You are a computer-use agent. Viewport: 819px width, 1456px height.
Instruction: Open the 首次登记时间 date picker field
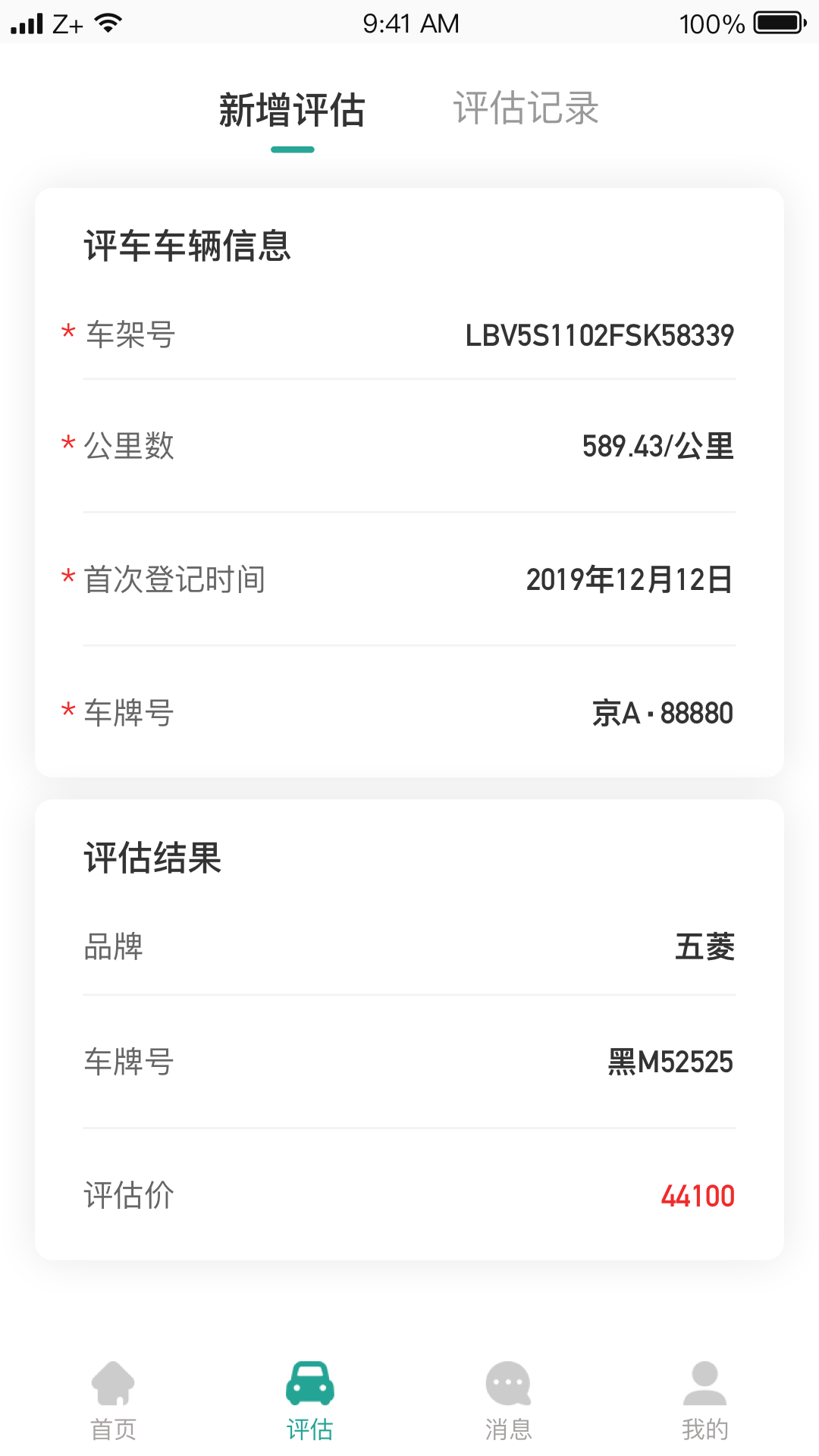click(x=409, y=579)
